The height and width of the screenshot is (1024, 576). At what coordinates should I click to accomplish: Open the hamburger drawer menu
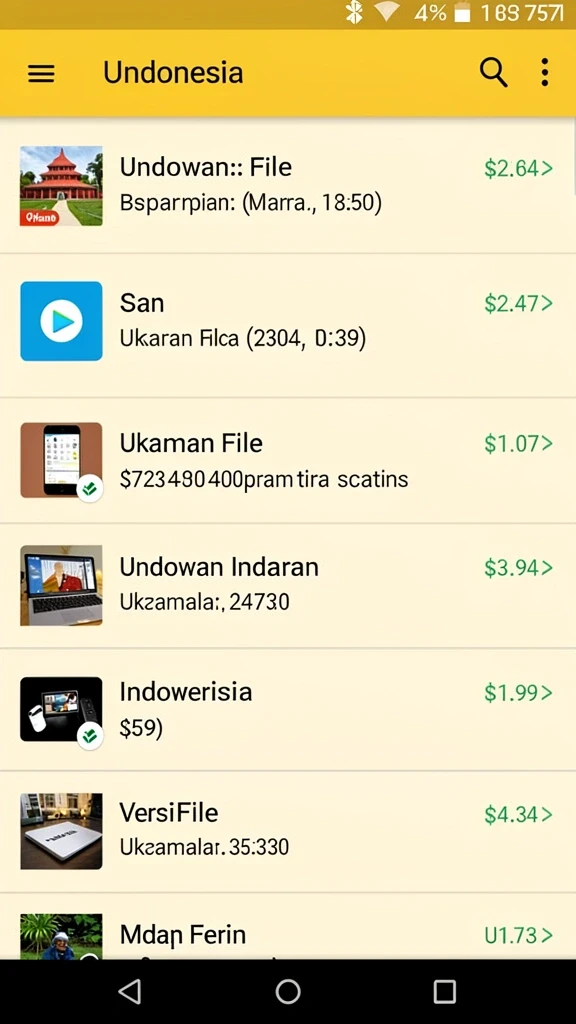(x=41, y=73)
